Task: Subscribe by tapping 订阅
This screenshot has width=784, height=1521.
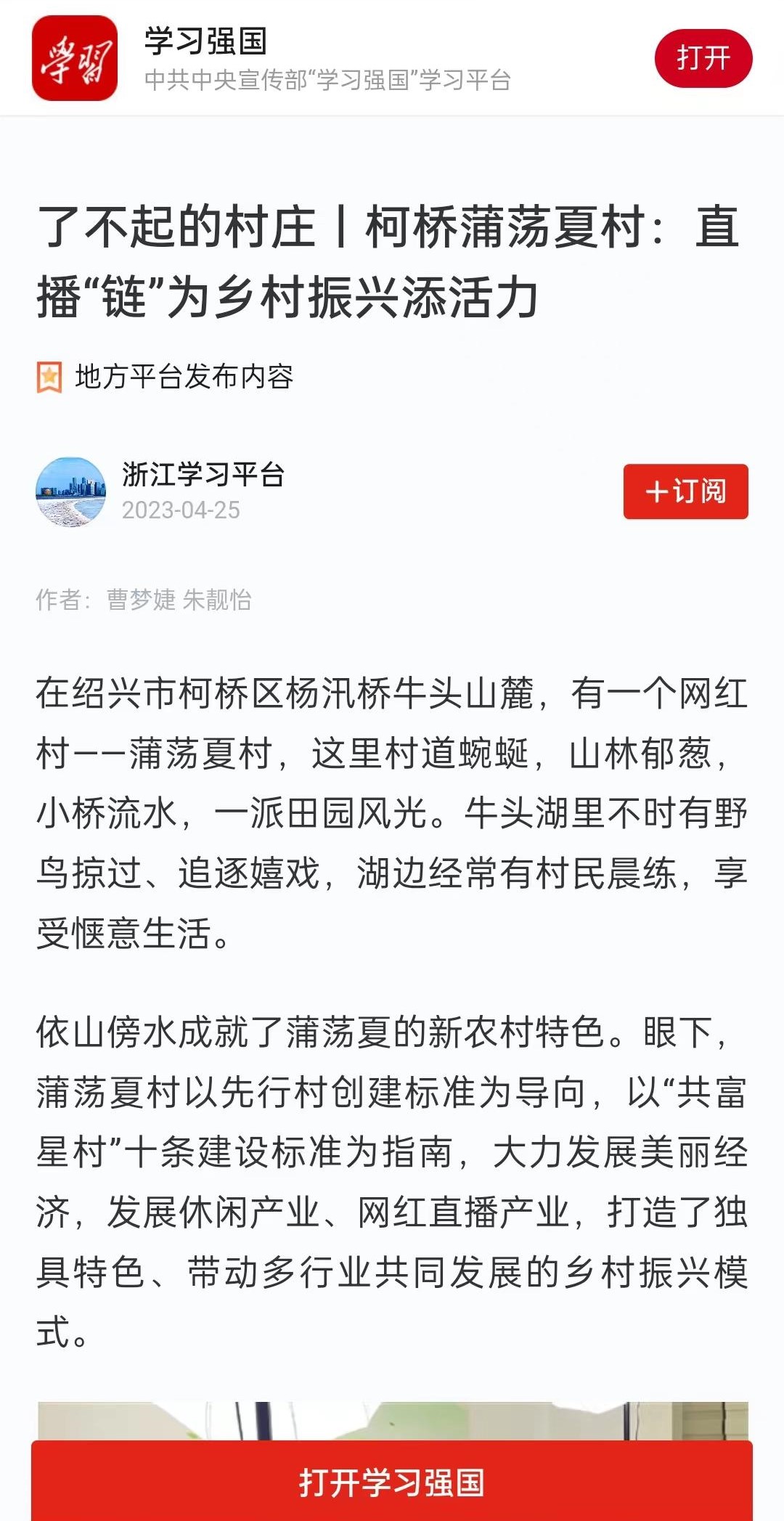Action: click(697, 492)
